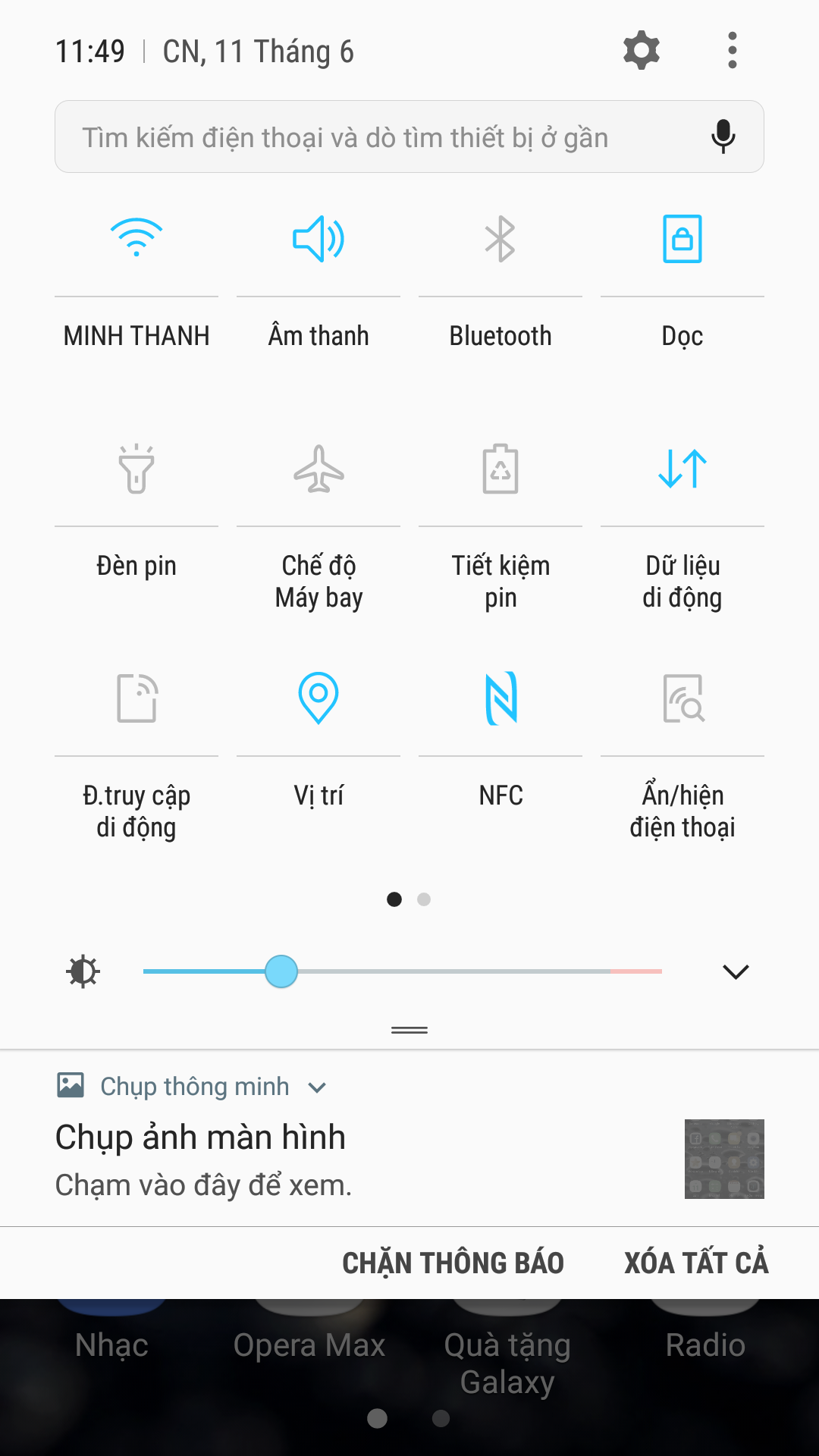This screenshot has width=819, height=1456.
Task: Enable Tiết kiệm pin
Action: pos(500,469)
